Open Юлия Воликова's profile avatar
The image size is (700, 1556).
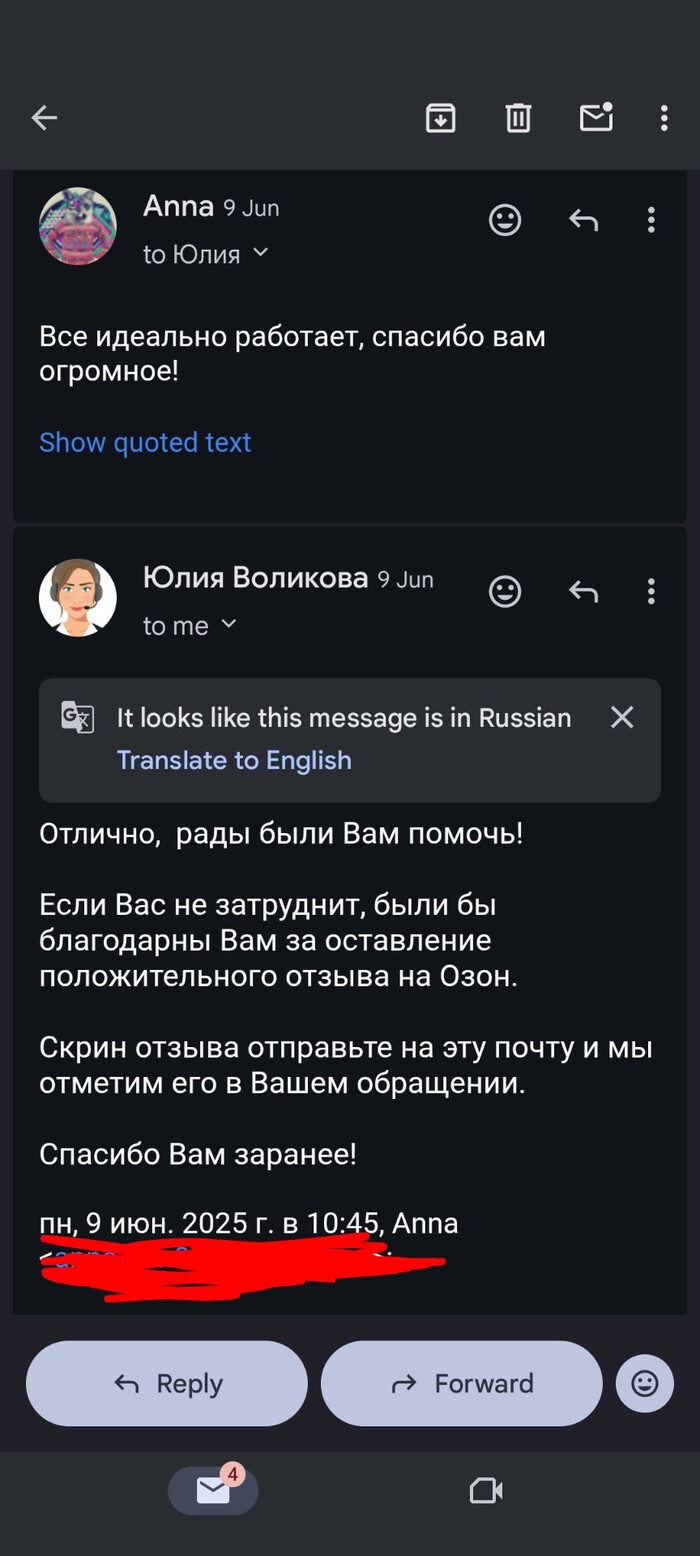[78, 597]
